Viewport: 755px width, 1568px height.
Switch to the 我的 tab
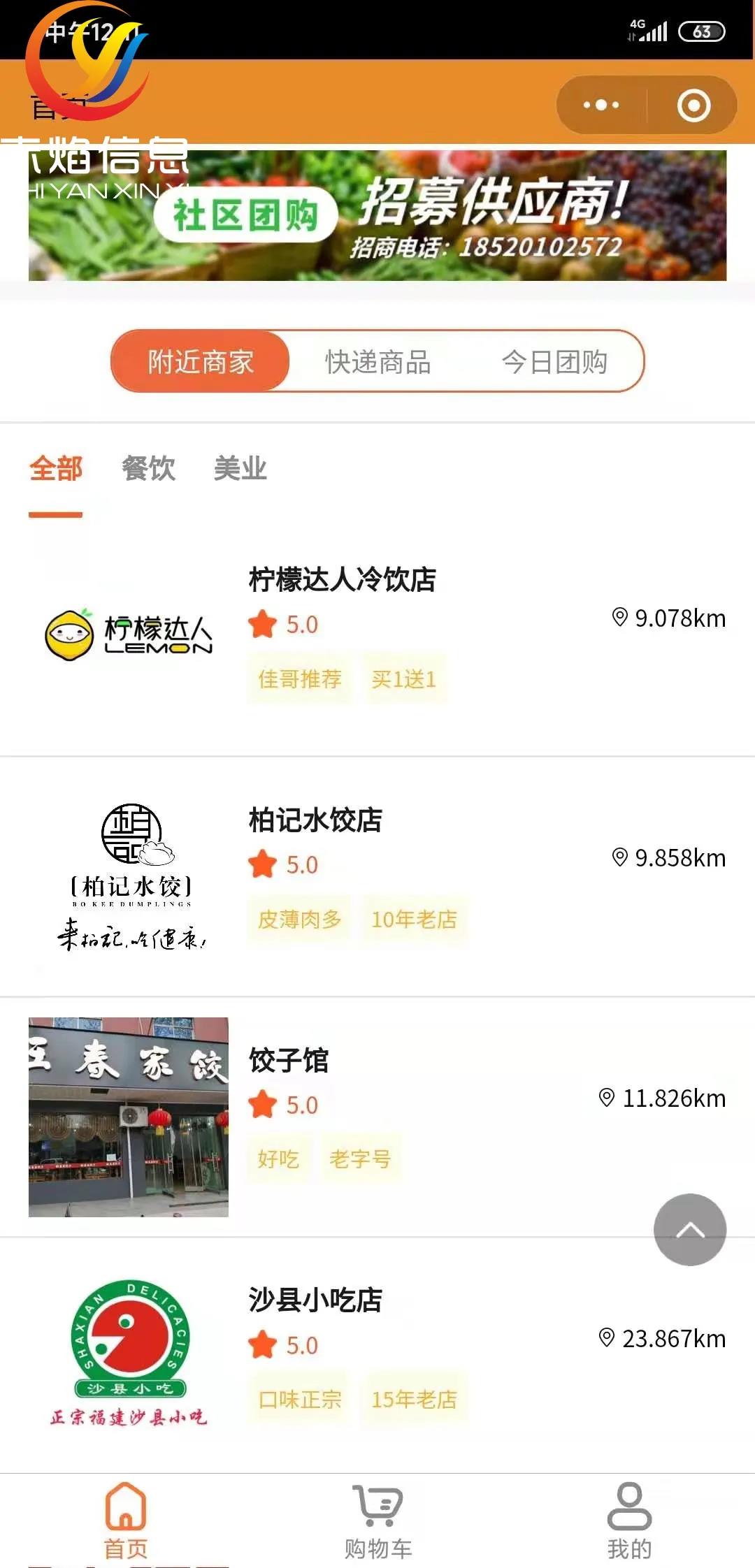click(629, 1520)
